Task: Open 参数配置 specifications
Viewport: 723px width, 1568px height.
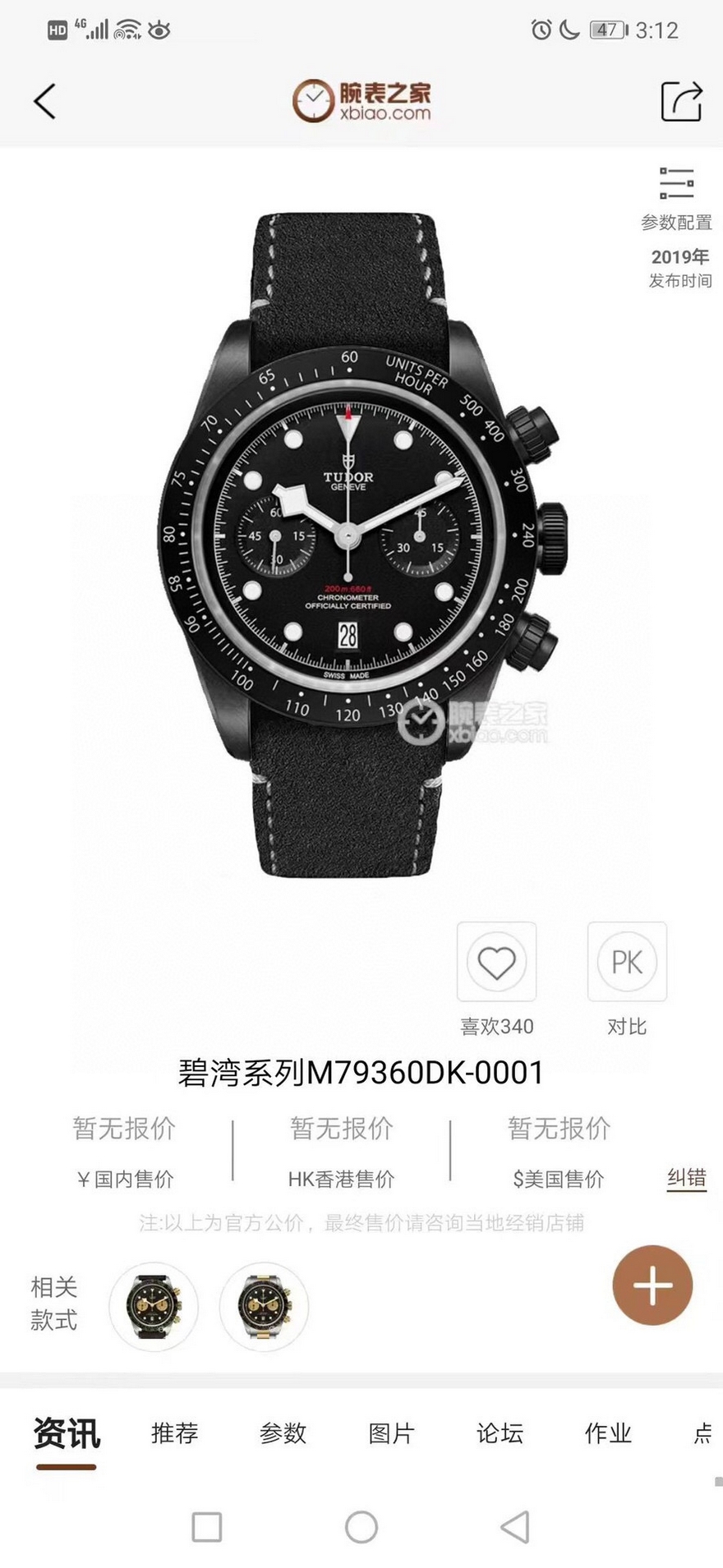Action: 676,198
